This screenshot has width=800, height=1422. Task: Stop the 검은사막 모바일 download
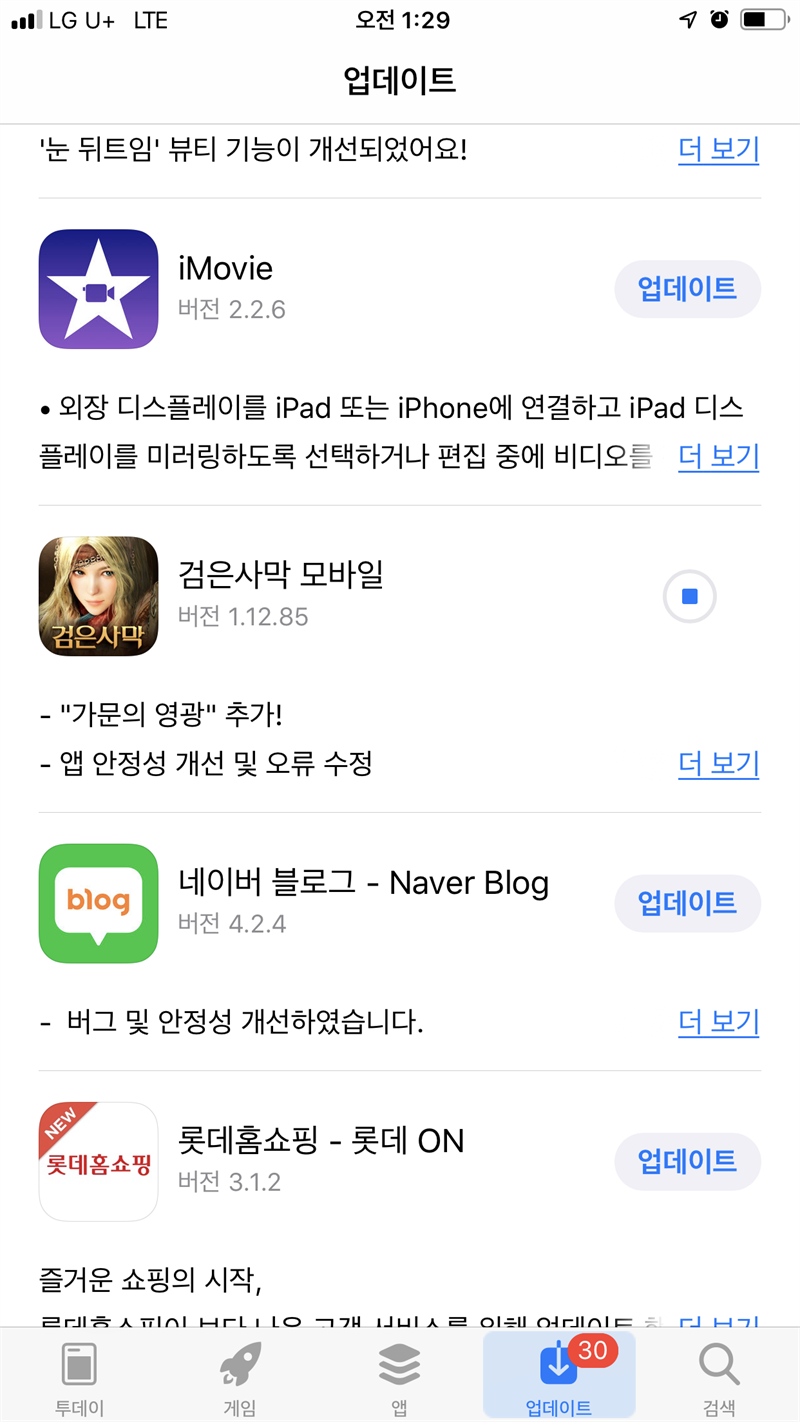pyautogui.click(x=689, y=597)
